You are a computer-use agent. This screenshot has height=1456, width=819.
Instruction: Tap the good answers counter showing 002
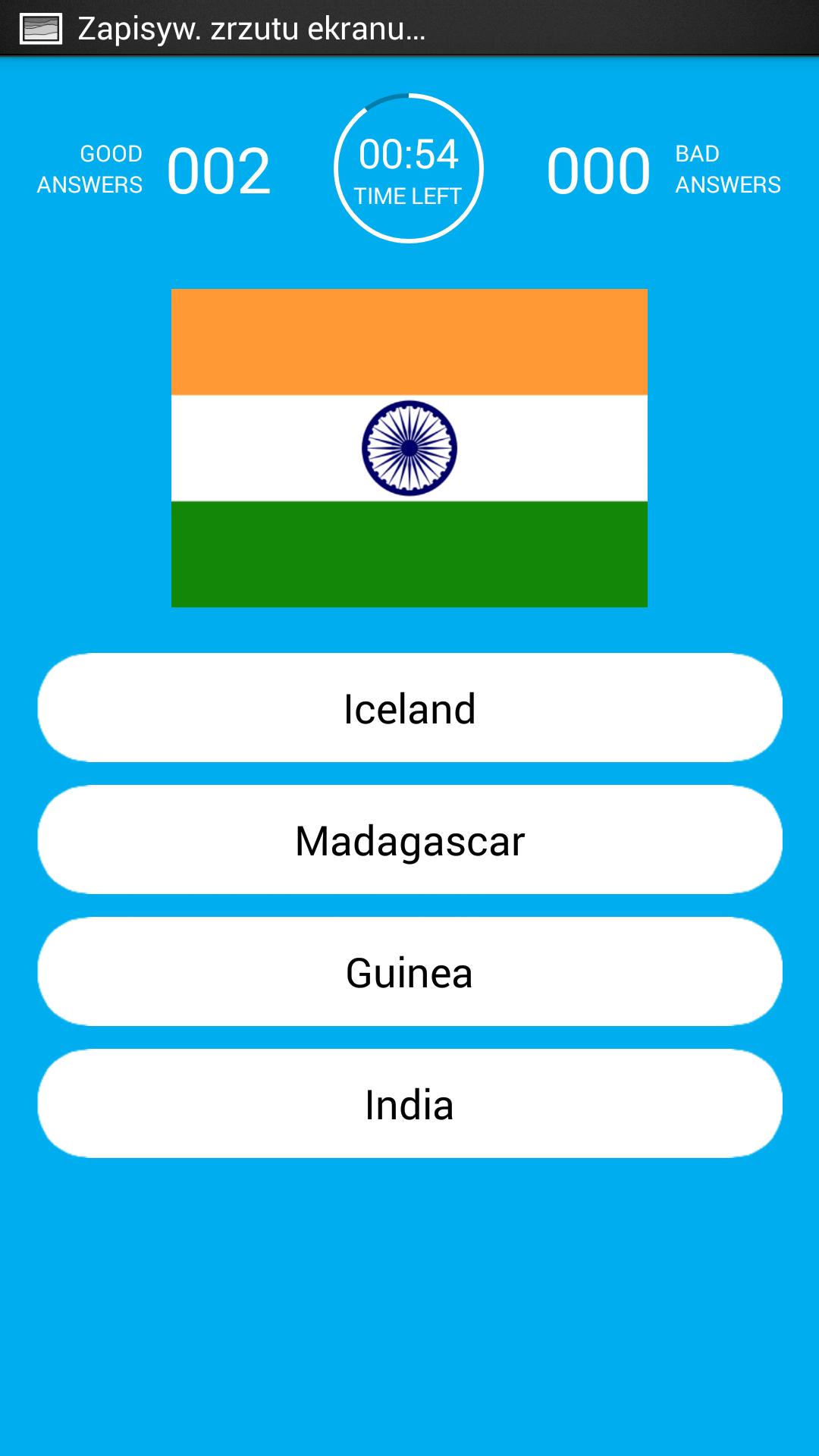[x=220, y=171]
